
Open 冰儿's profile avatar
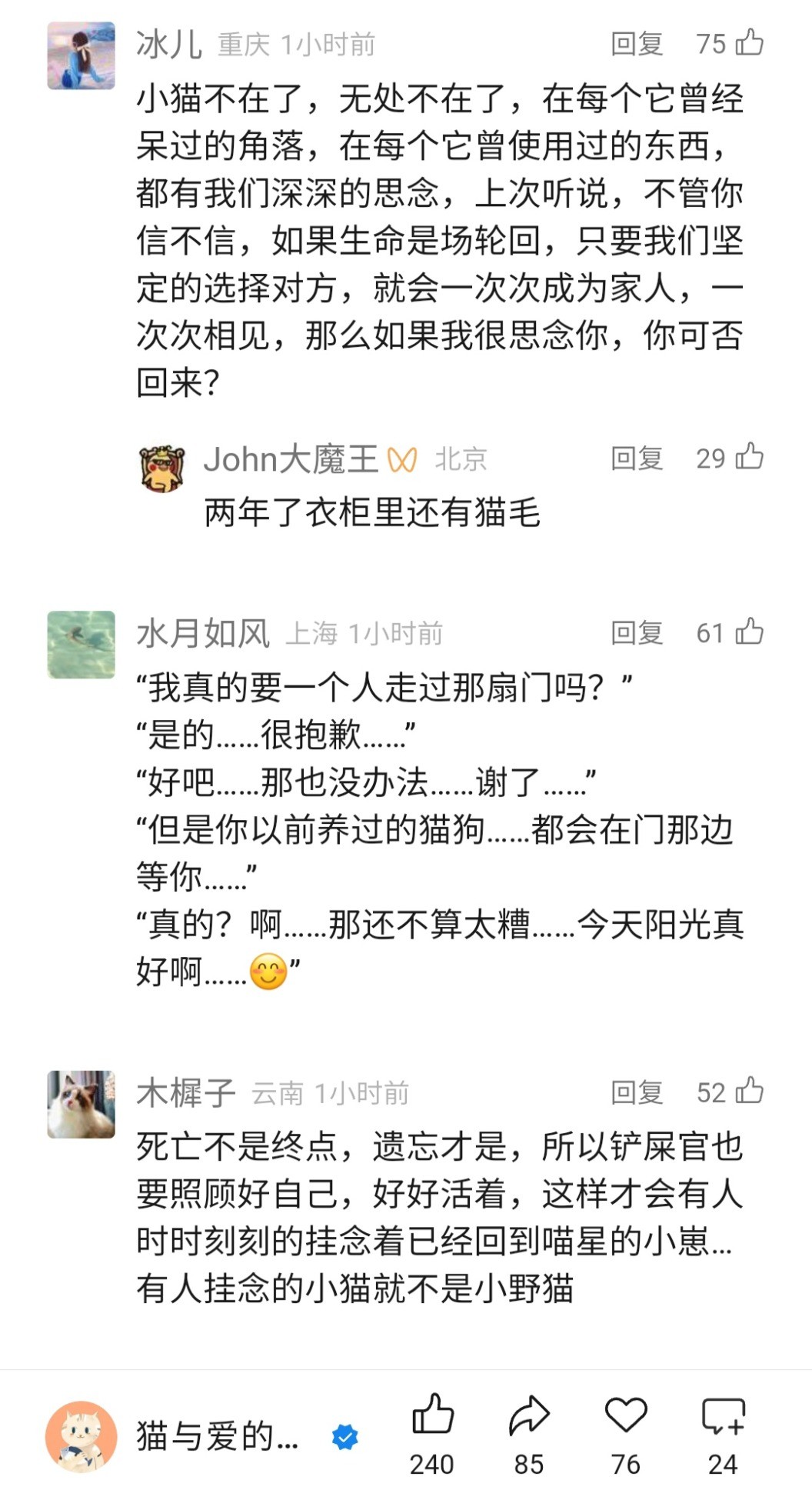pos(81,55)
